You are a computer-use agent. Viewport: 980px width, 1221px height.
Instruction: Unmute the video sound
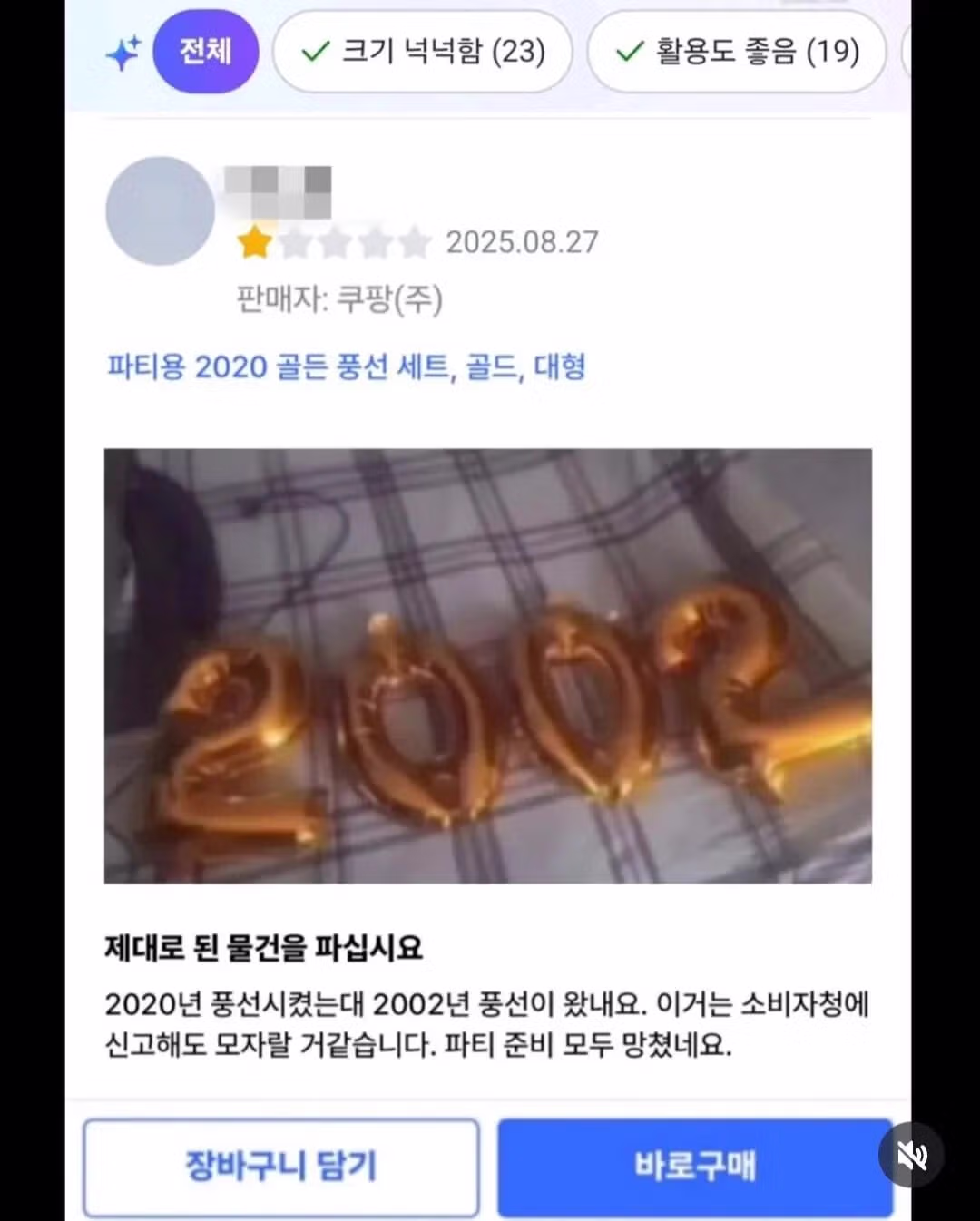[x=911, y=1155]
